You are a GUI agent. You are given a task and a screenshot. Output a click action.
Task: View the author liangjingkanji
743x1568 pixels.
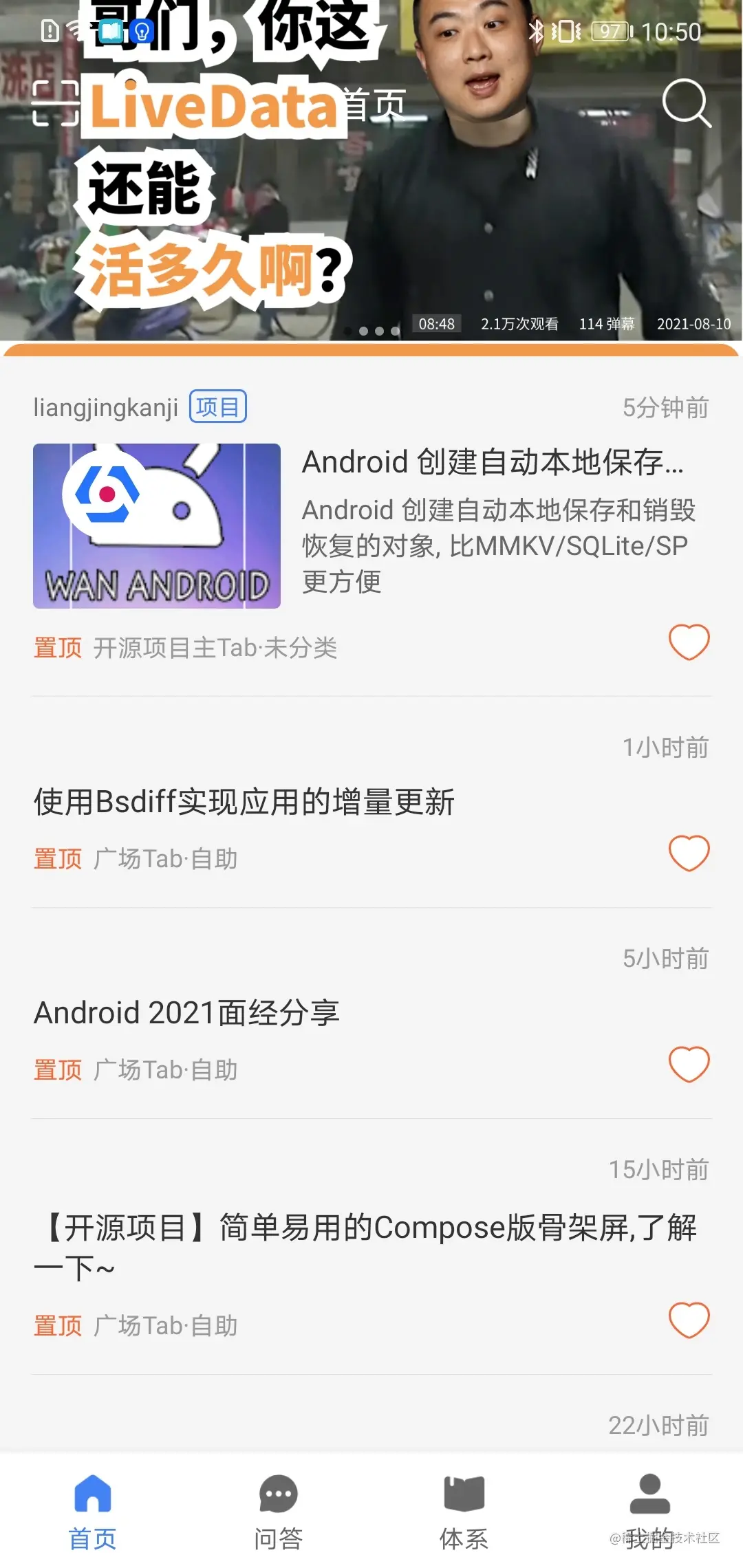(x=106, y=408)
